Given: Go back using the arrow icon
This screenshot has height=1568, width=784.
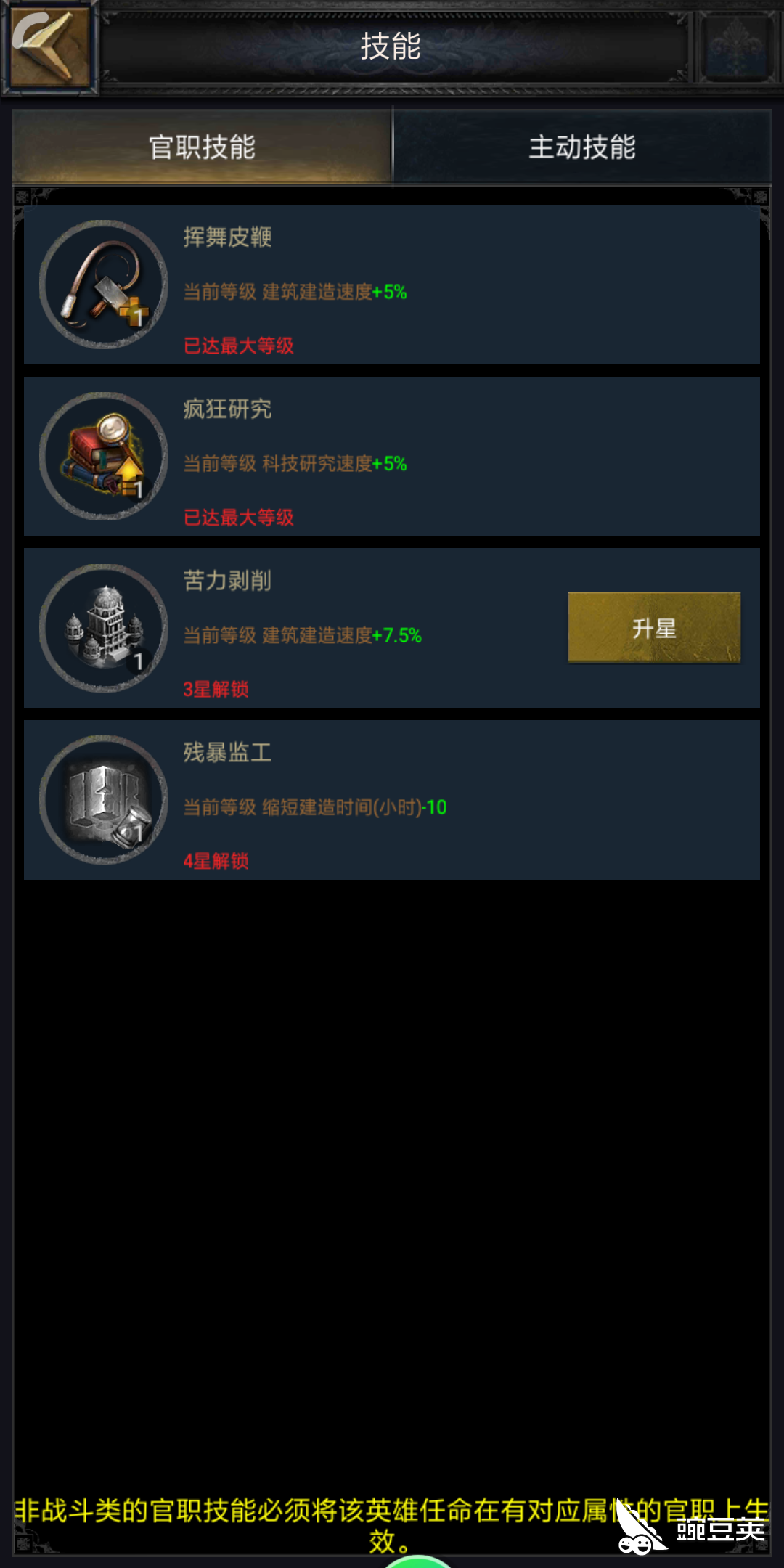Looking at the screenshot, I should click(x=49, y=47).
